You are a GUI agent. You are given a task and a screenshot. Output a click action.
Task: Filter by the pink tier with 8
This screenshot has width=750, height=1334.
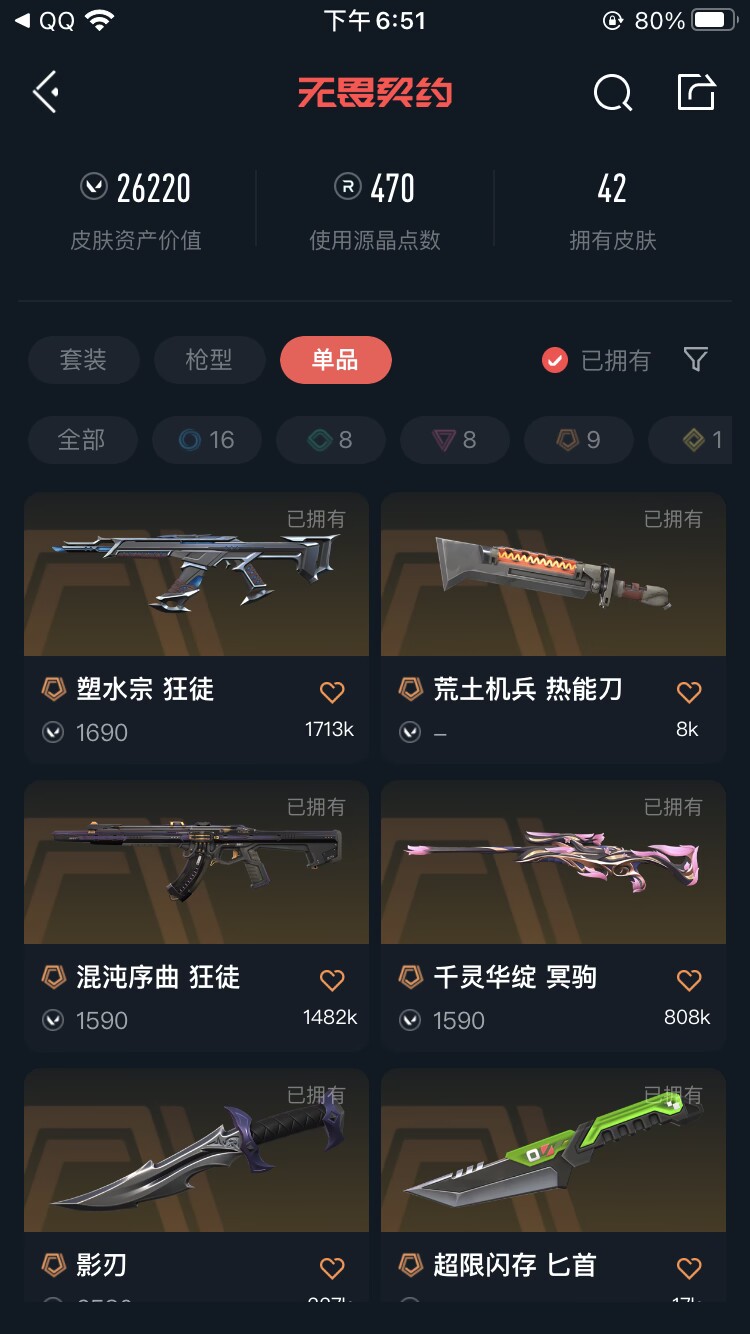pyautogui.click(x=455, y=440)
